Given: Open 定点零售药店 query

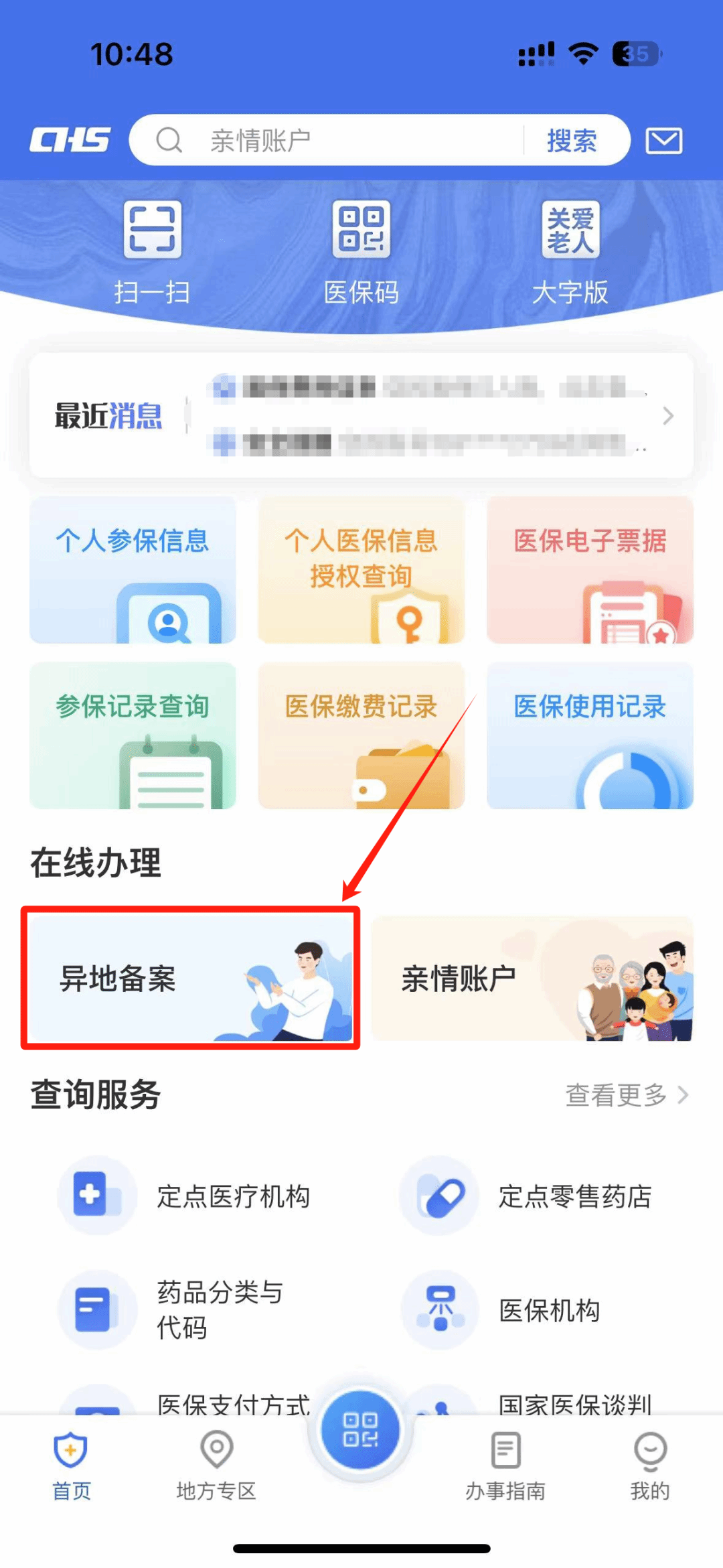Looking at the screenshot, I should pyautogui.click(x=542, y=1196).
